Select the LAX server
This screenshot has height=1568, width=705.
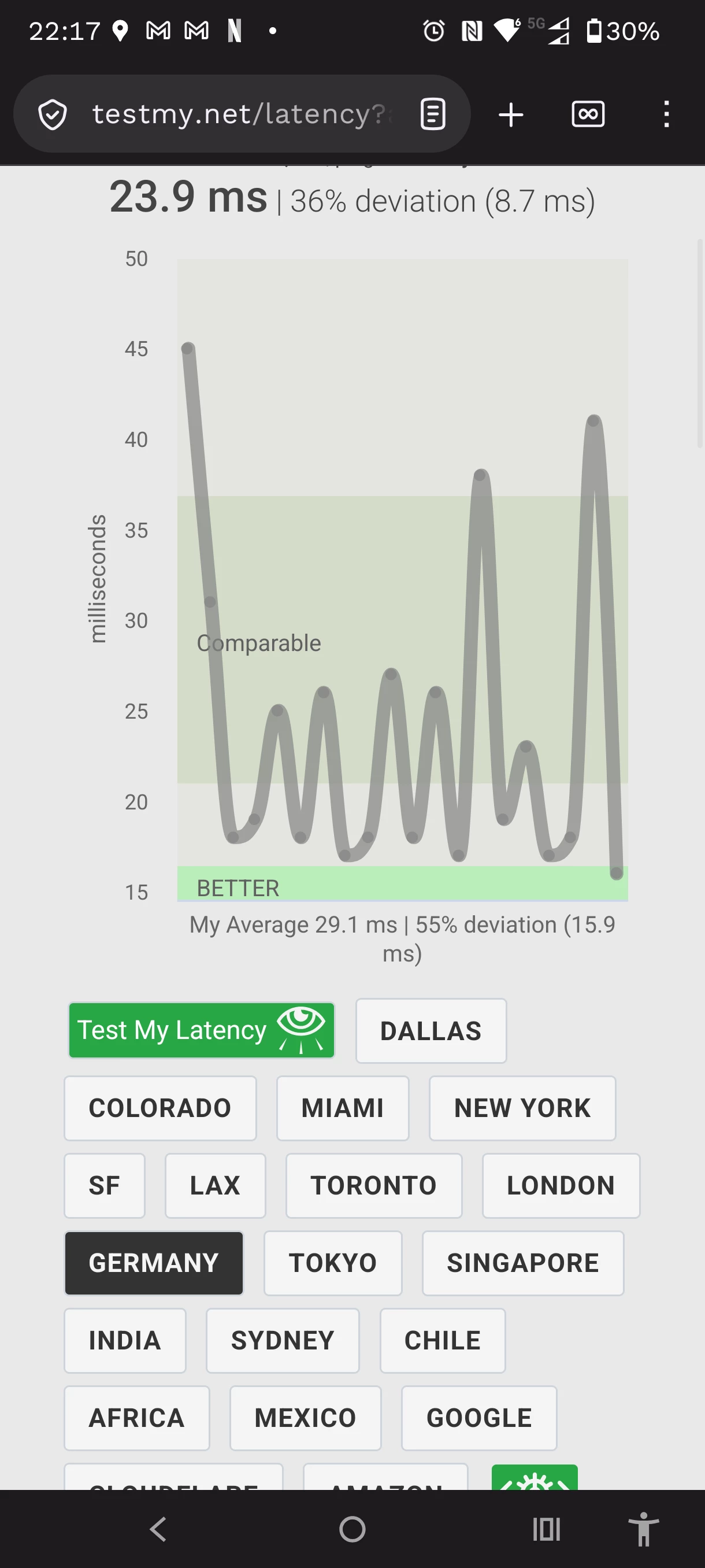216,1185
